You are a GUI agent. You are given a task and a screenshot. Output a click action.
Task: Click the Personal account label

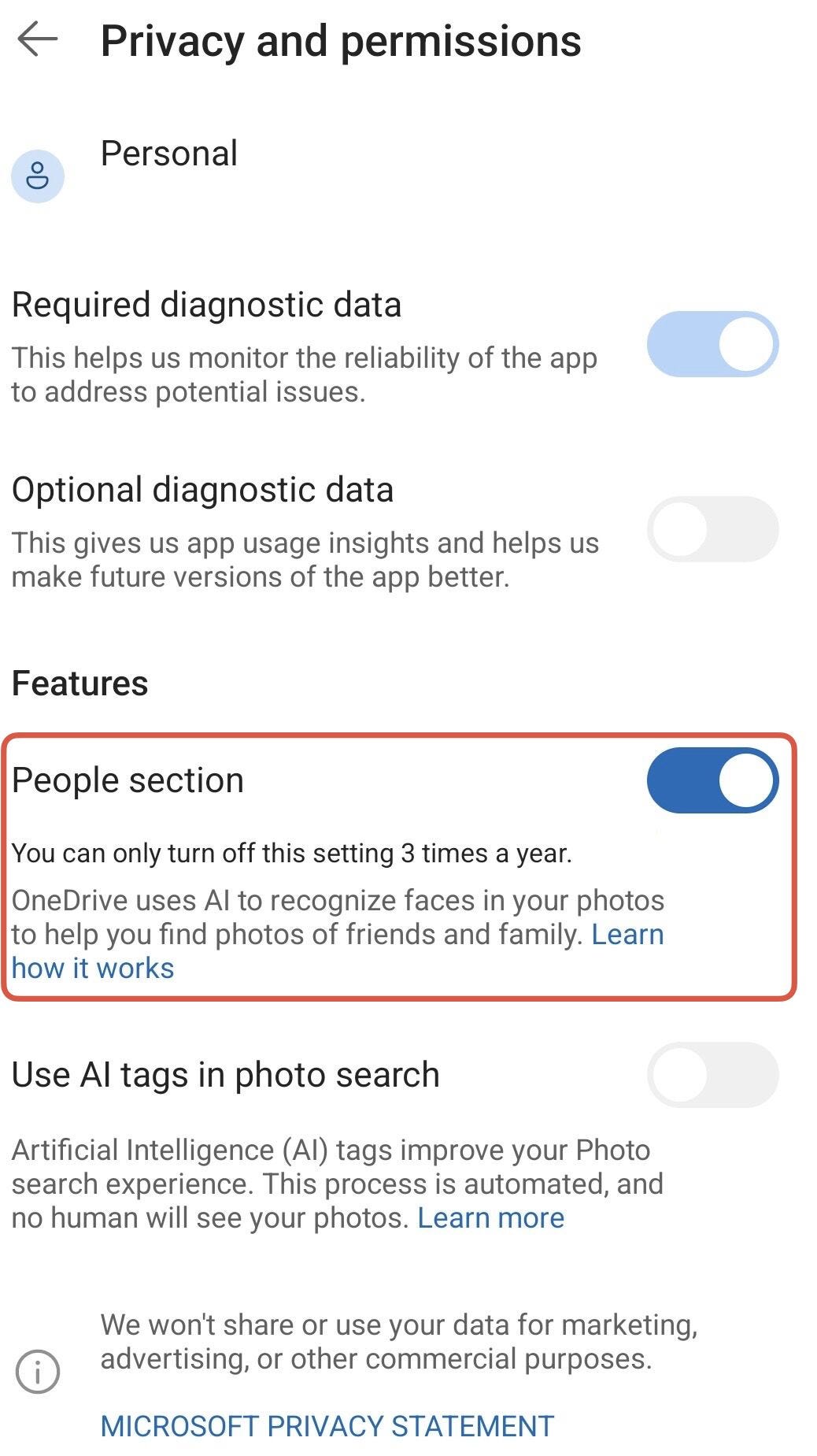pyautogui.click(x=169, y=154)
